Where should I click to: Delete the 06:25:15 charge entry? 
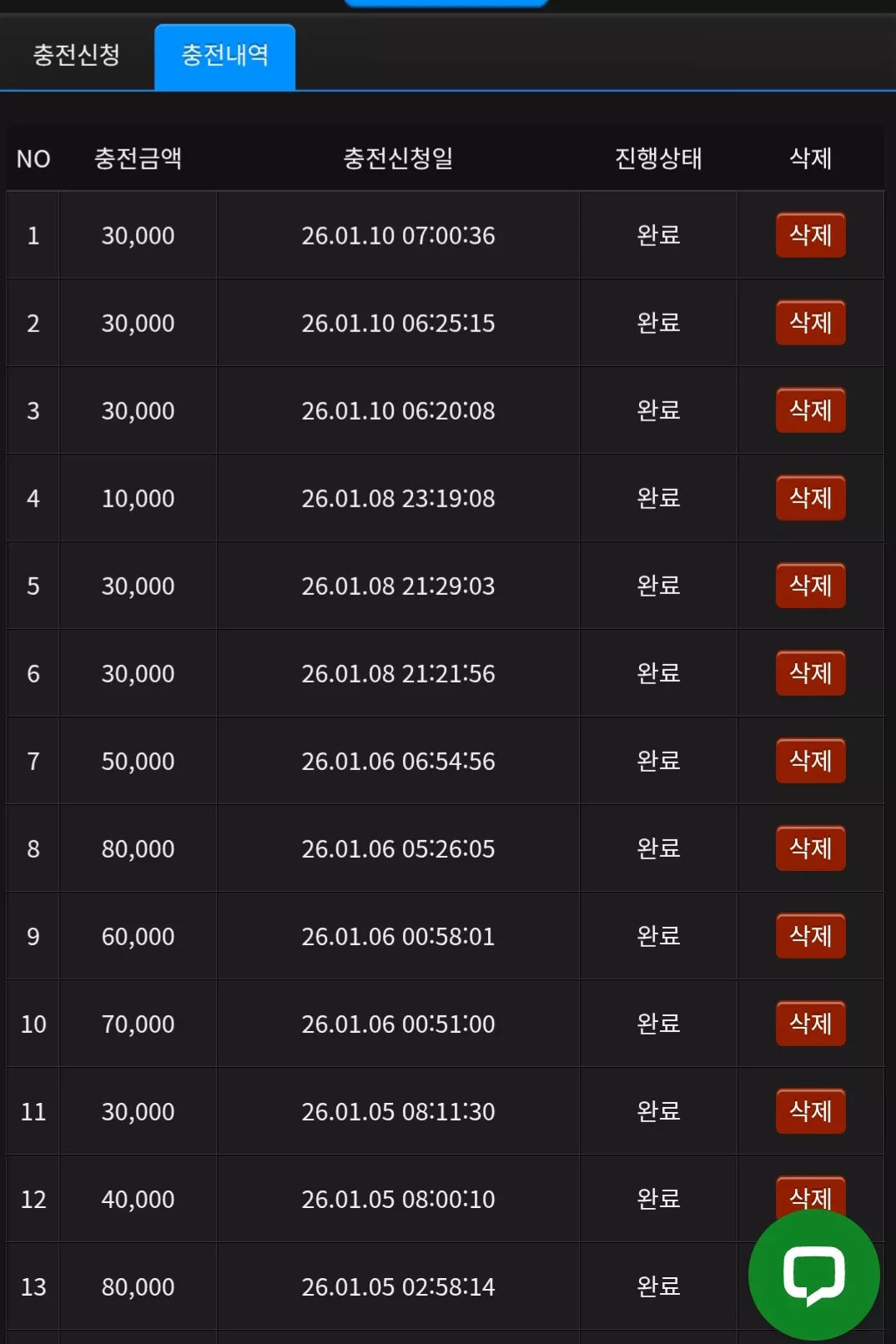coord(811,323)
